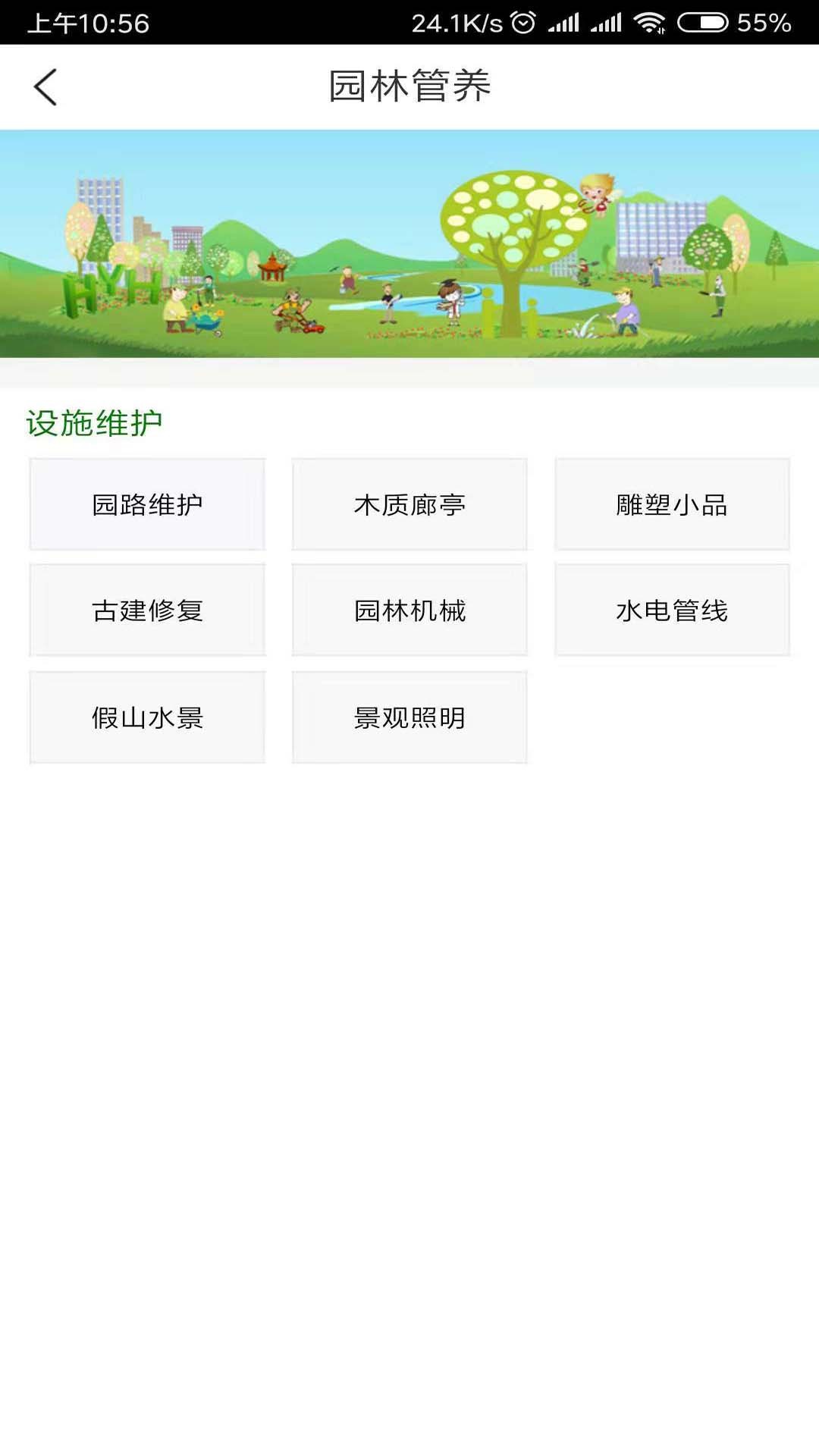Viewport: 819px width, 1456px height.
Task: Tap the 假山水景 category
Action: 147,715
